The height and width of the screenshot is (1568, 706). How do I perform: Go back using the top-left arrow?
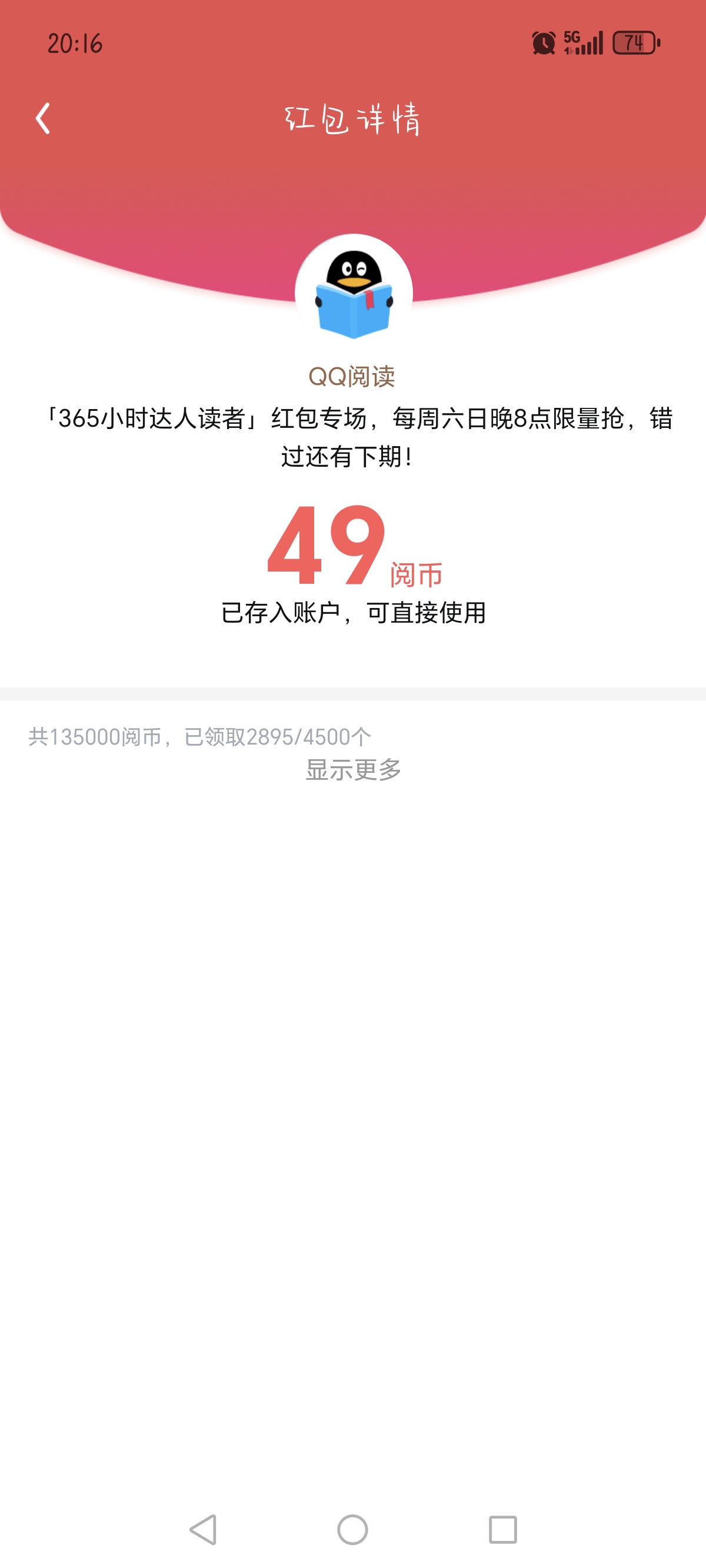pyautogui.click(x=42, y=118)
